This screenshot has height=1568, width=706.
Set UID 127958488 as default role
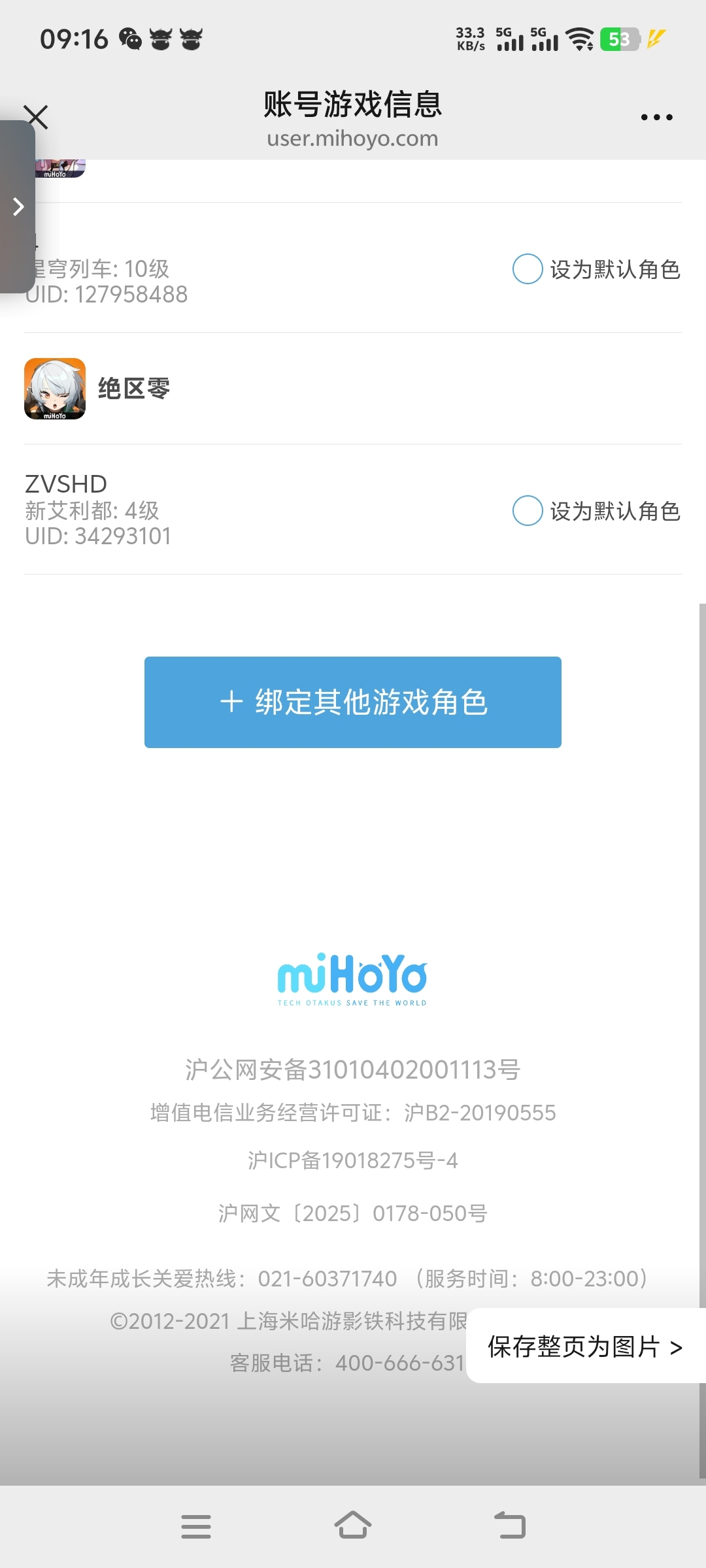click(x=528, y=269)
